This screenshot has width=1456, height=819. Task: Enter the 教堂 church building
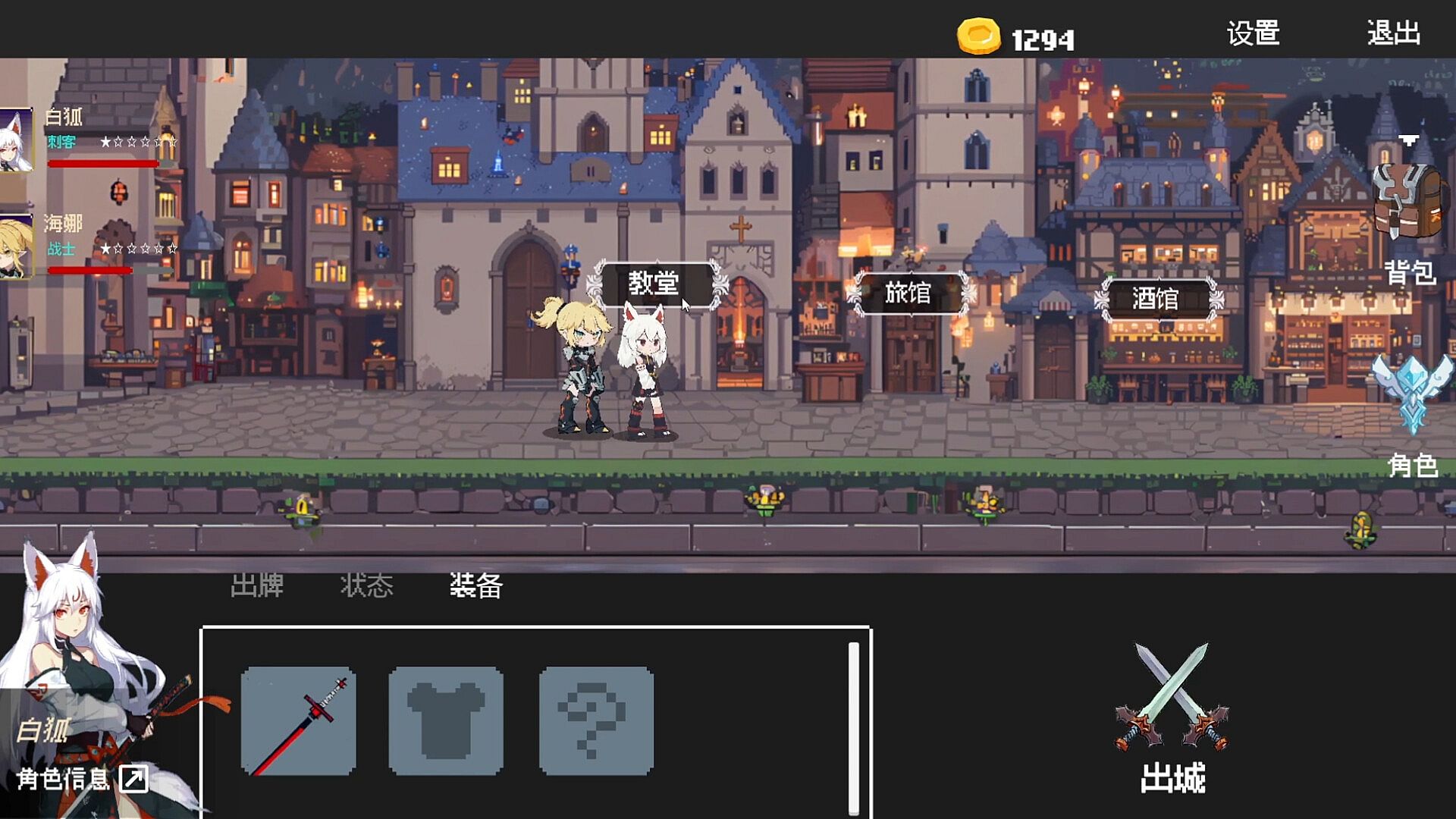point(654,284)
